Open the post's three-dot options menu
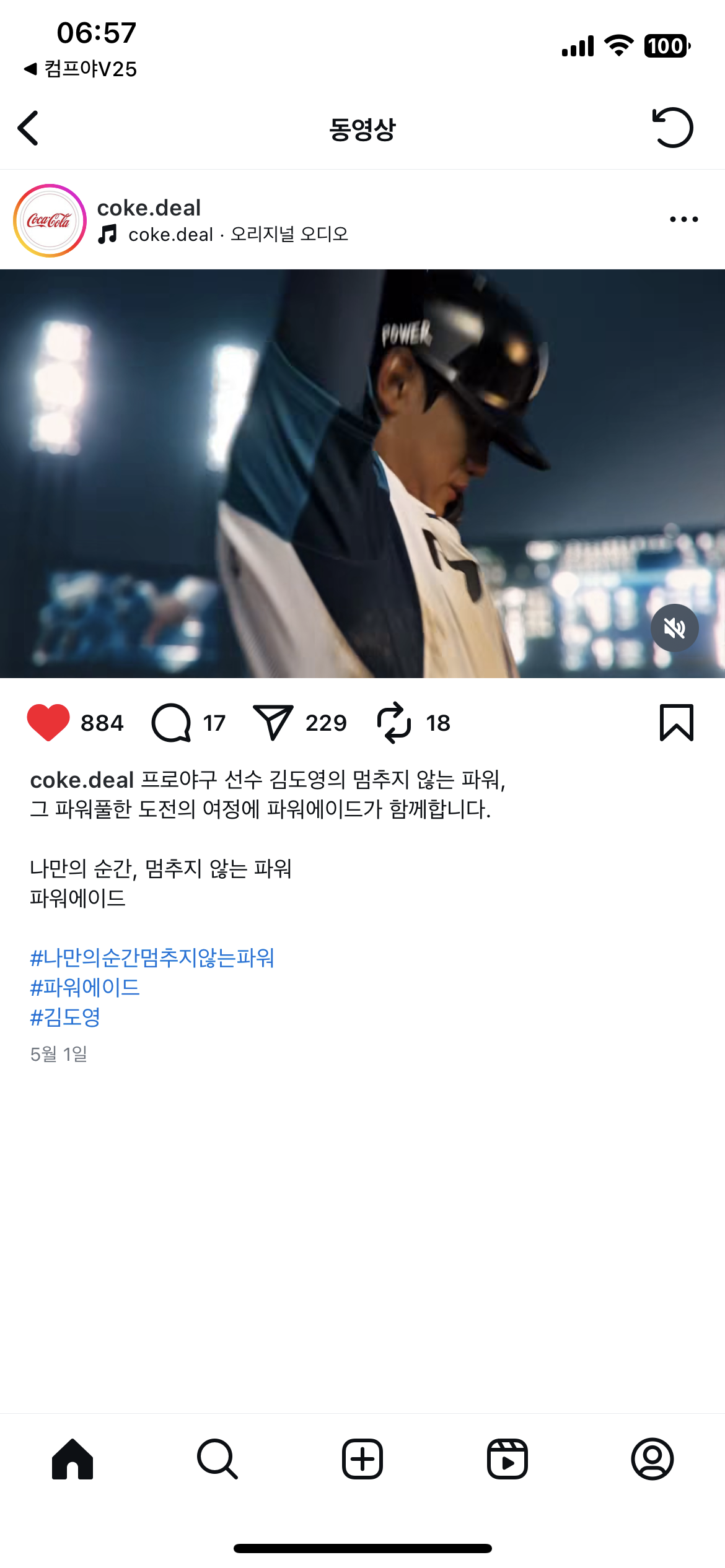This screenshot has width=725, height=1568. [x=683, y=219]
